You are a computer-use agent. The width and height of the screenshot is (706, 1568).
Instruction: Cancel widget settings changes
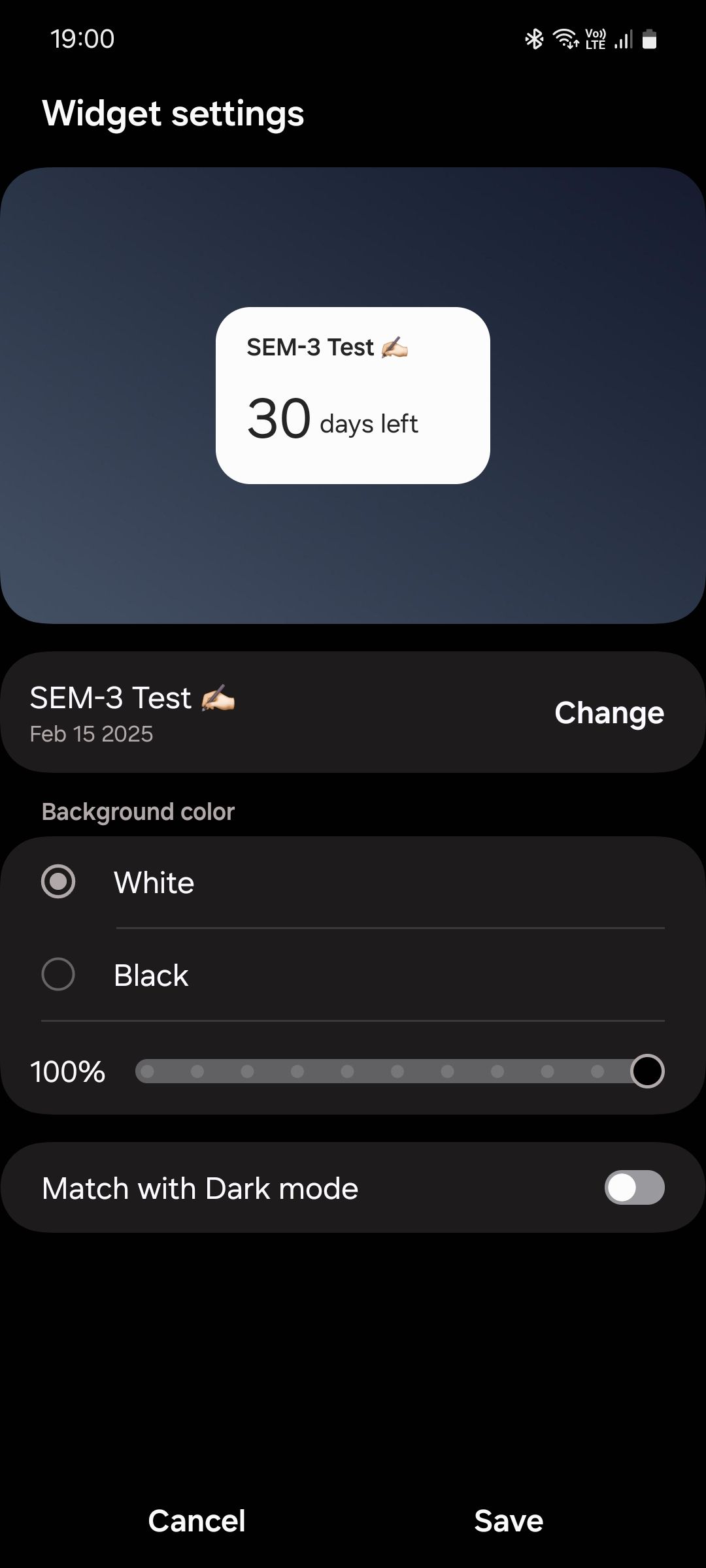click(x=197, y=1521)
